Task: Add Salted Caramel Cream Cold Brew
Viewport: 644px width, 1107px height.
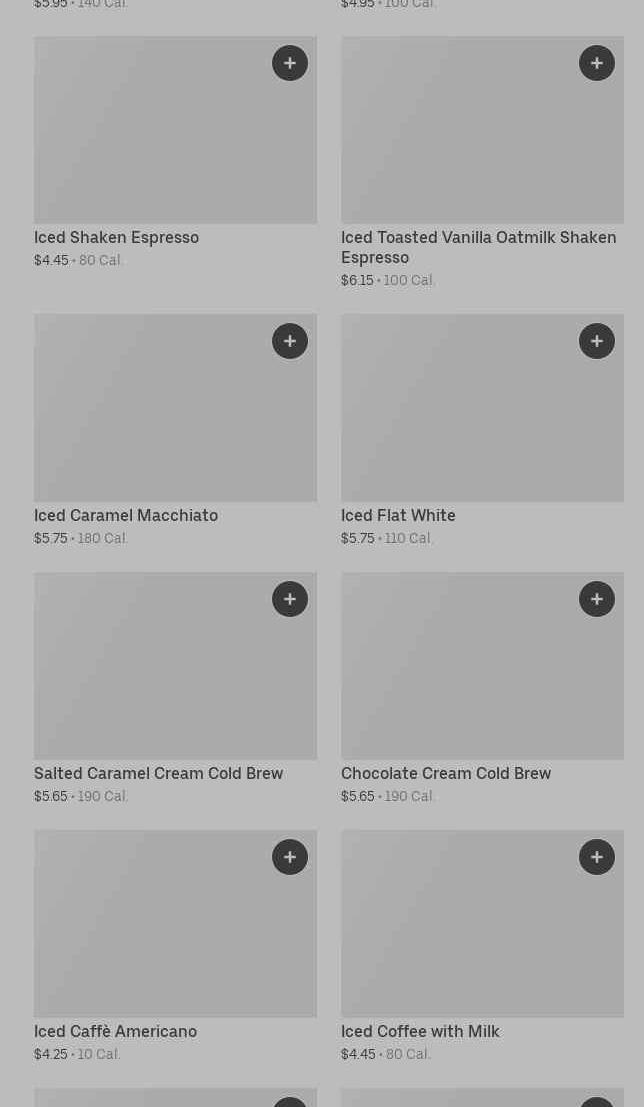Action: coord(290,599)
